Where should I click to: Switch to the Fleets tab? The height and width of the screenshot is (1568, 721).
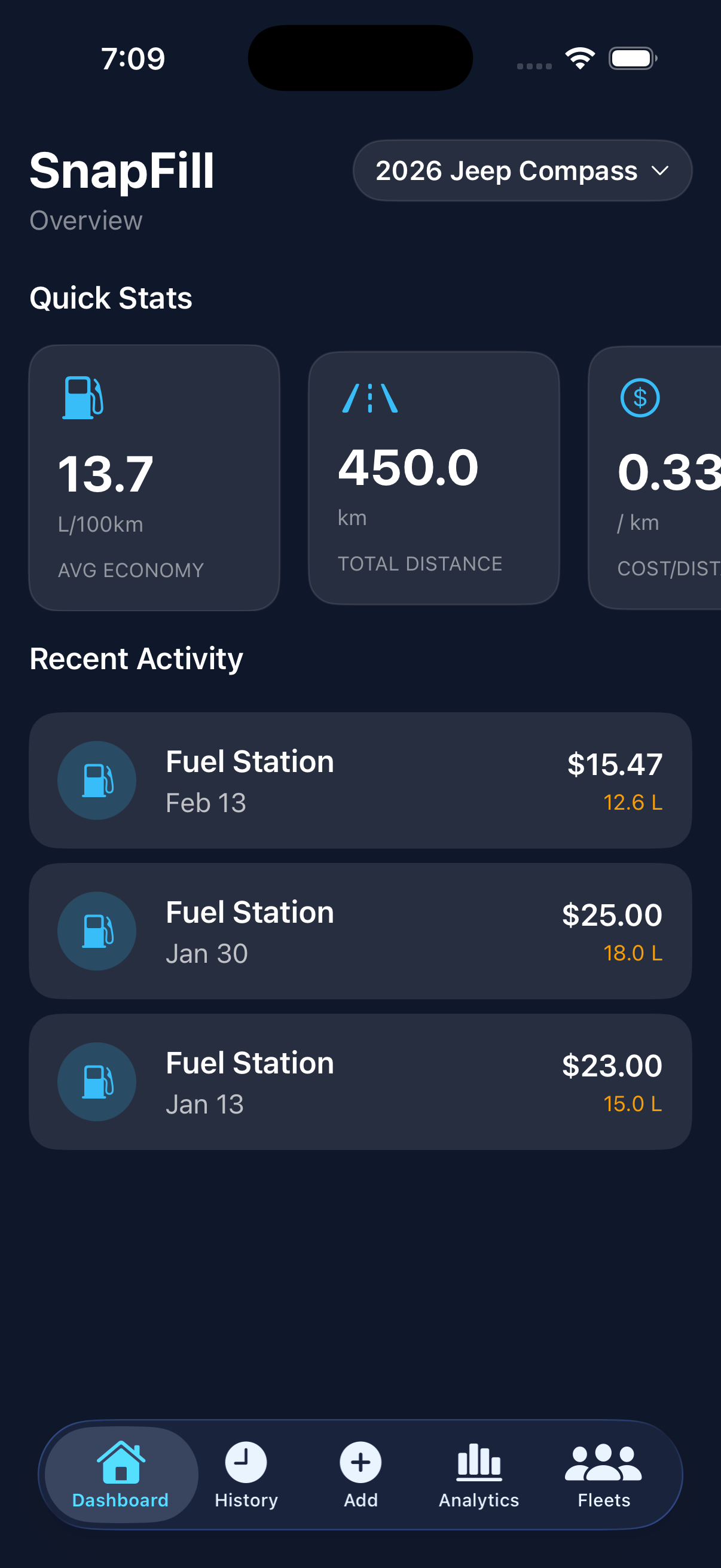coord(603,1476)
